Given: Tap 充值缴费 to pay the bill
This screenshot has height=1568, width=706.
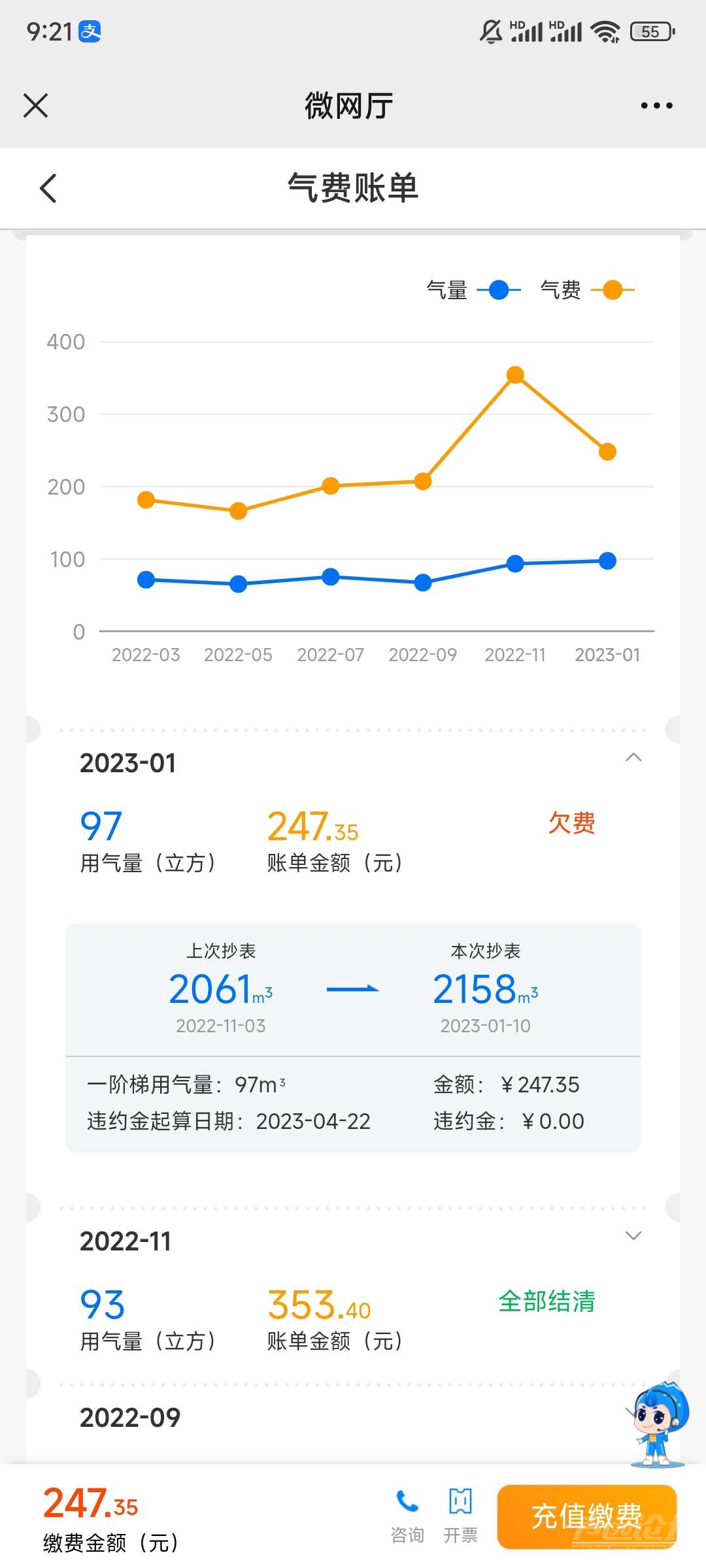Looking at the screenshot, I should pos(586,1516).
